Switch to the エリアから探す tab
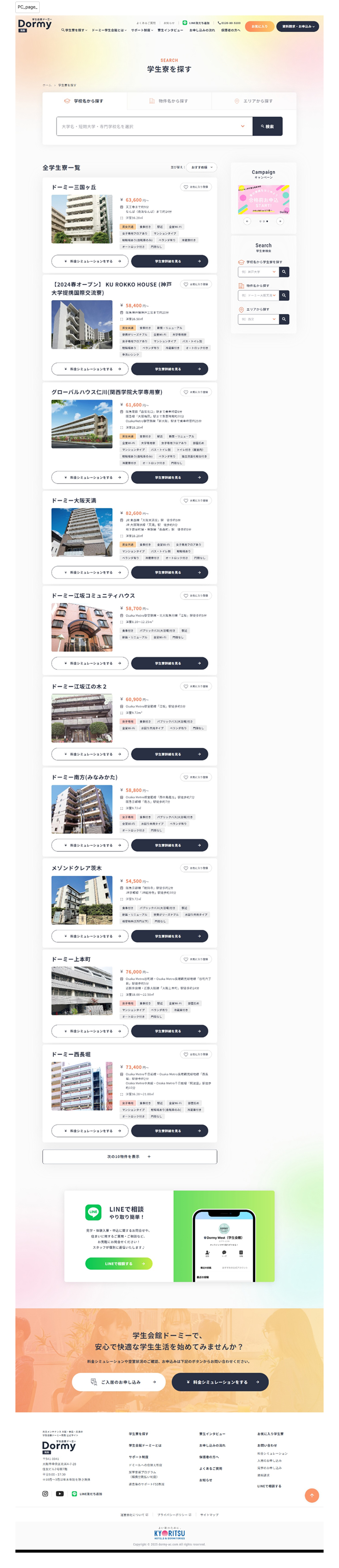This screenshot has width=339, height=1568. (x=253, y=101)
